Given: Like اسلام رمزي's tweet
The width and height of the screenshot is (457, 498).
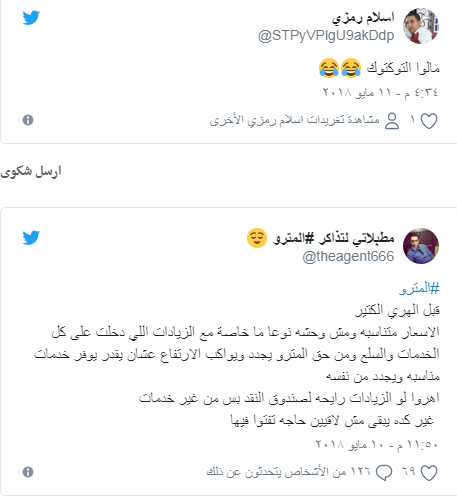Looking at the screenshot, I should [429, 121].
